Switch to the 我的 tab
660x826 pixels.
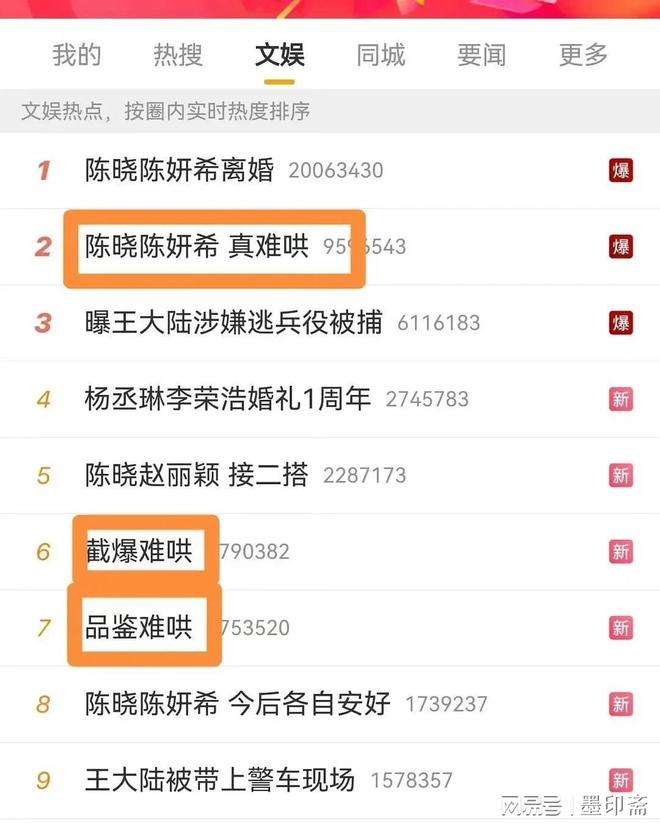point(76,55)
